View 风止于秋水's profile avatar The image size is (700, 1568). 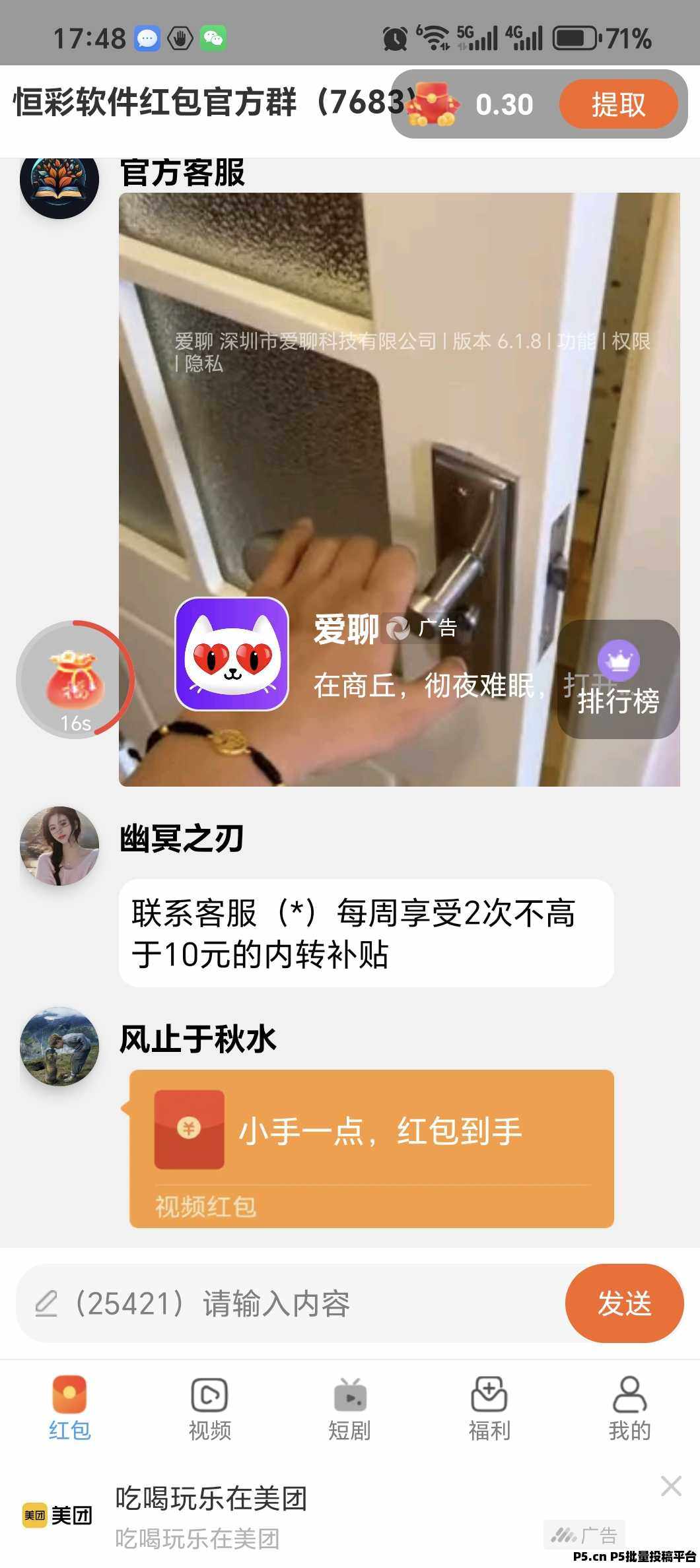pyautogui.click(x=59, y=1046)
